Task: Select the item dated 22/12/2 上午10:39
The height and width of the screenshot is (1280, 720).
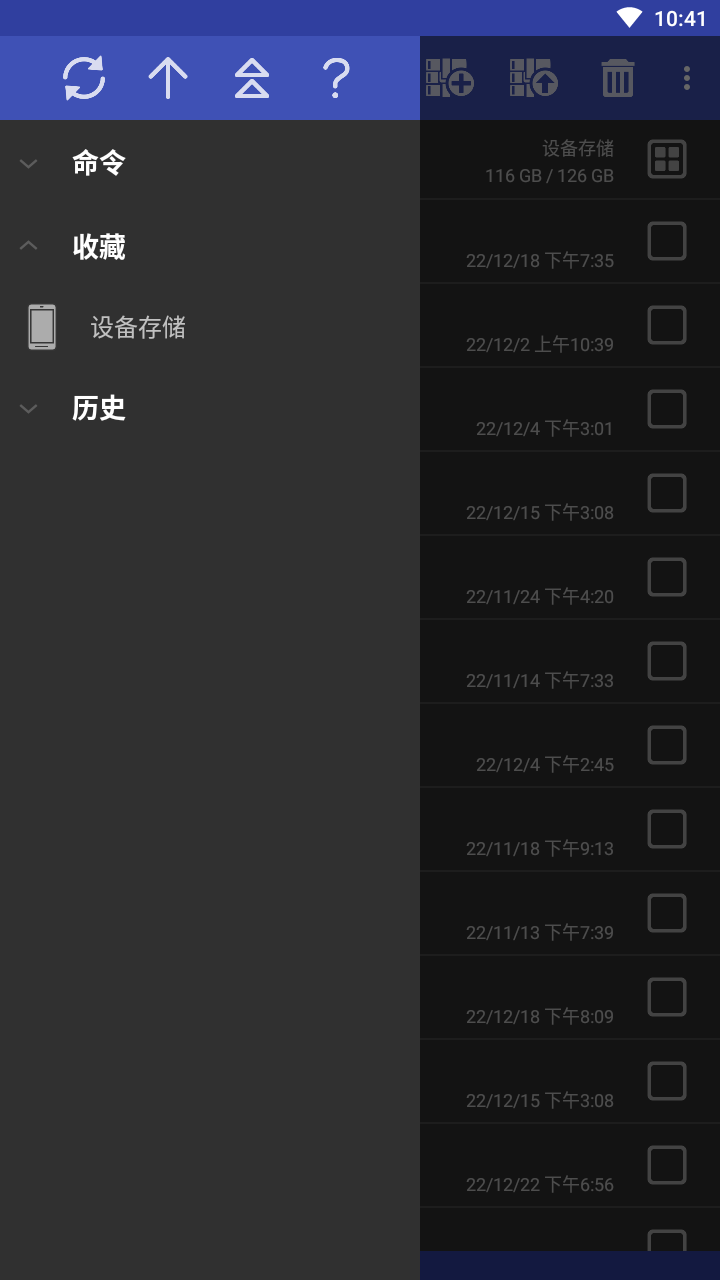Action: click(667, 325)
